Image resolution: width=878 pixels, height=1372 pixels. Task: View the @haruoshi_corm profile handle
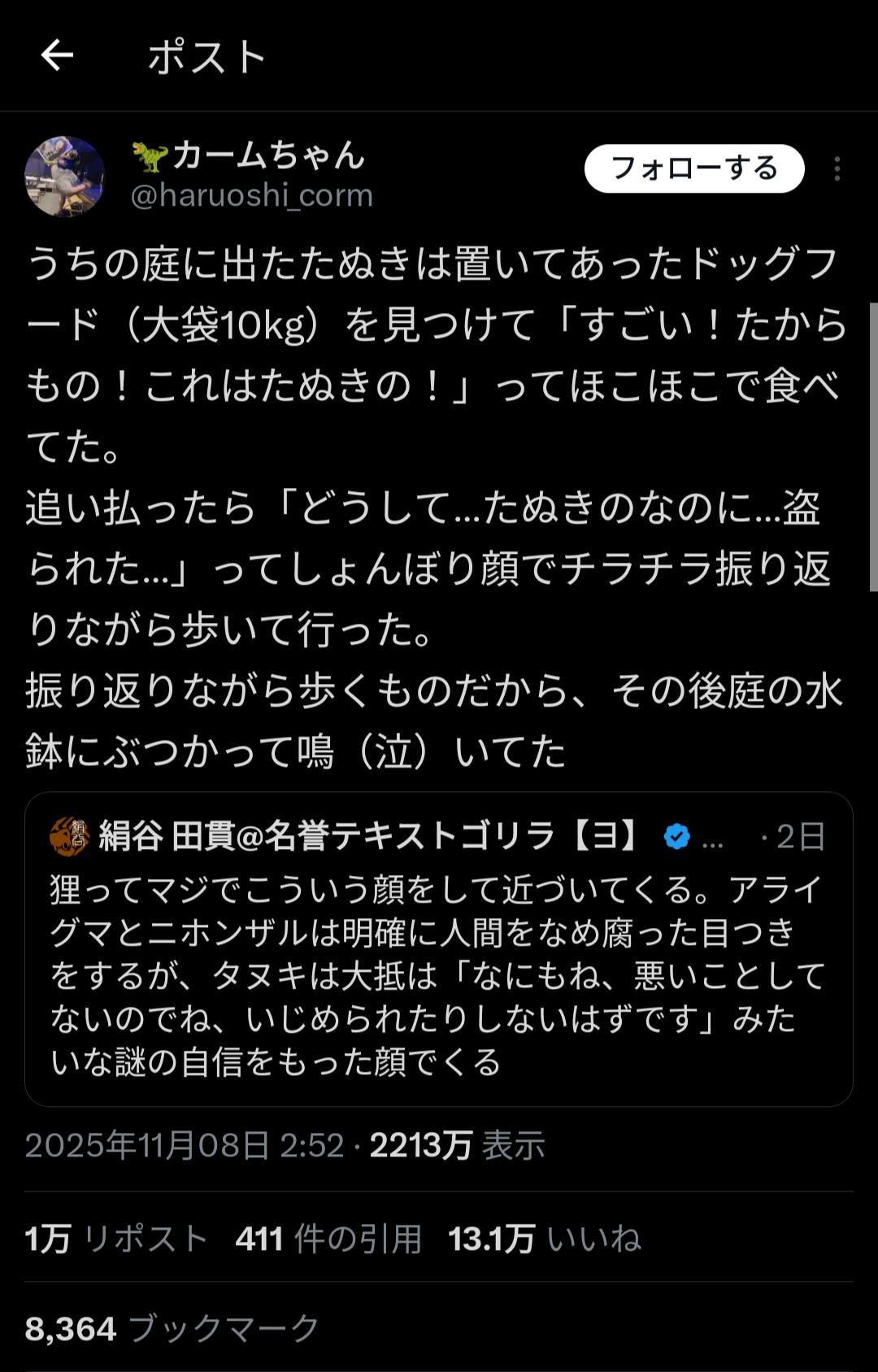click(x=252, y=196)
